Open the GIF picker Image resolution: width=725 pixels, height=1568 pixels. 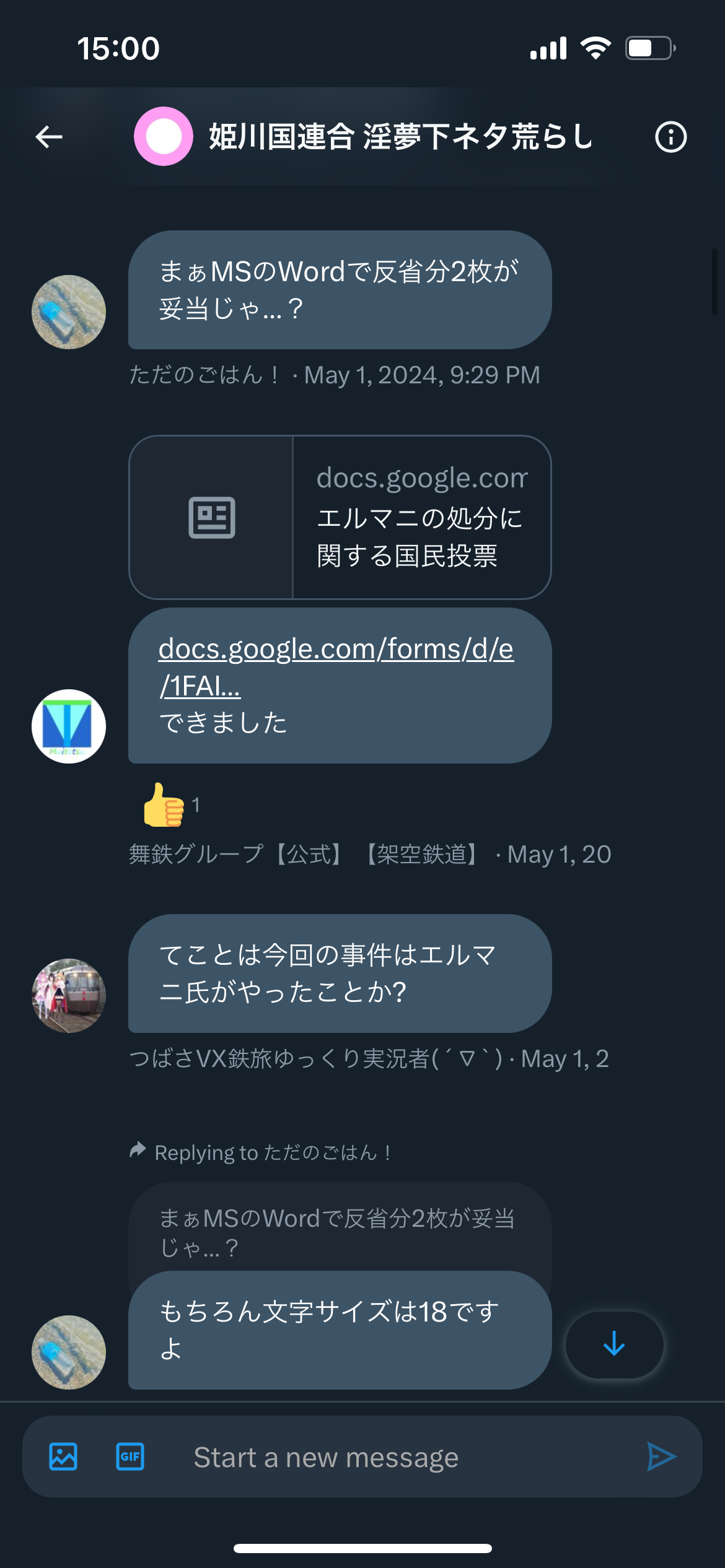tap(130, 1456)
